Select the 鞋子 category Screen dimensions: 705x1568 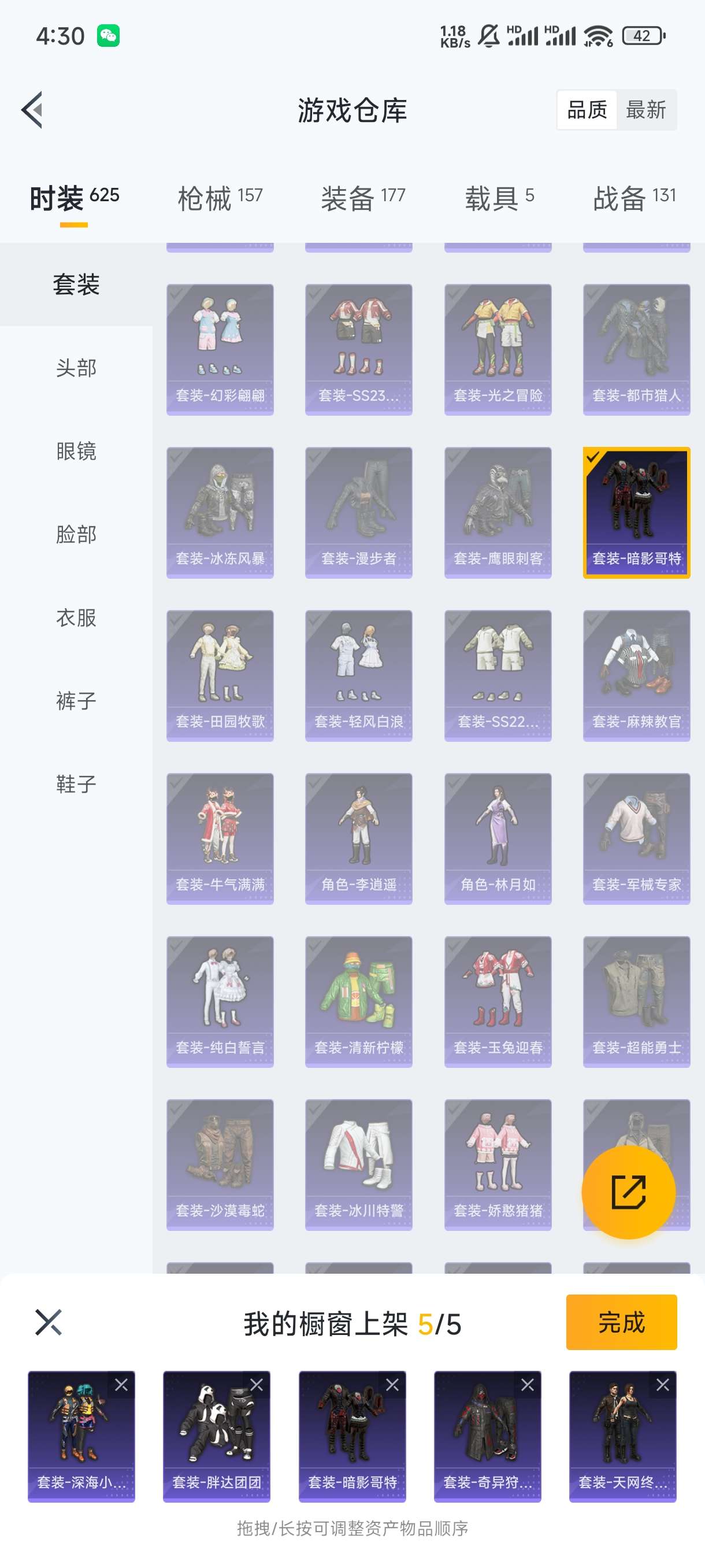point(76,784)
